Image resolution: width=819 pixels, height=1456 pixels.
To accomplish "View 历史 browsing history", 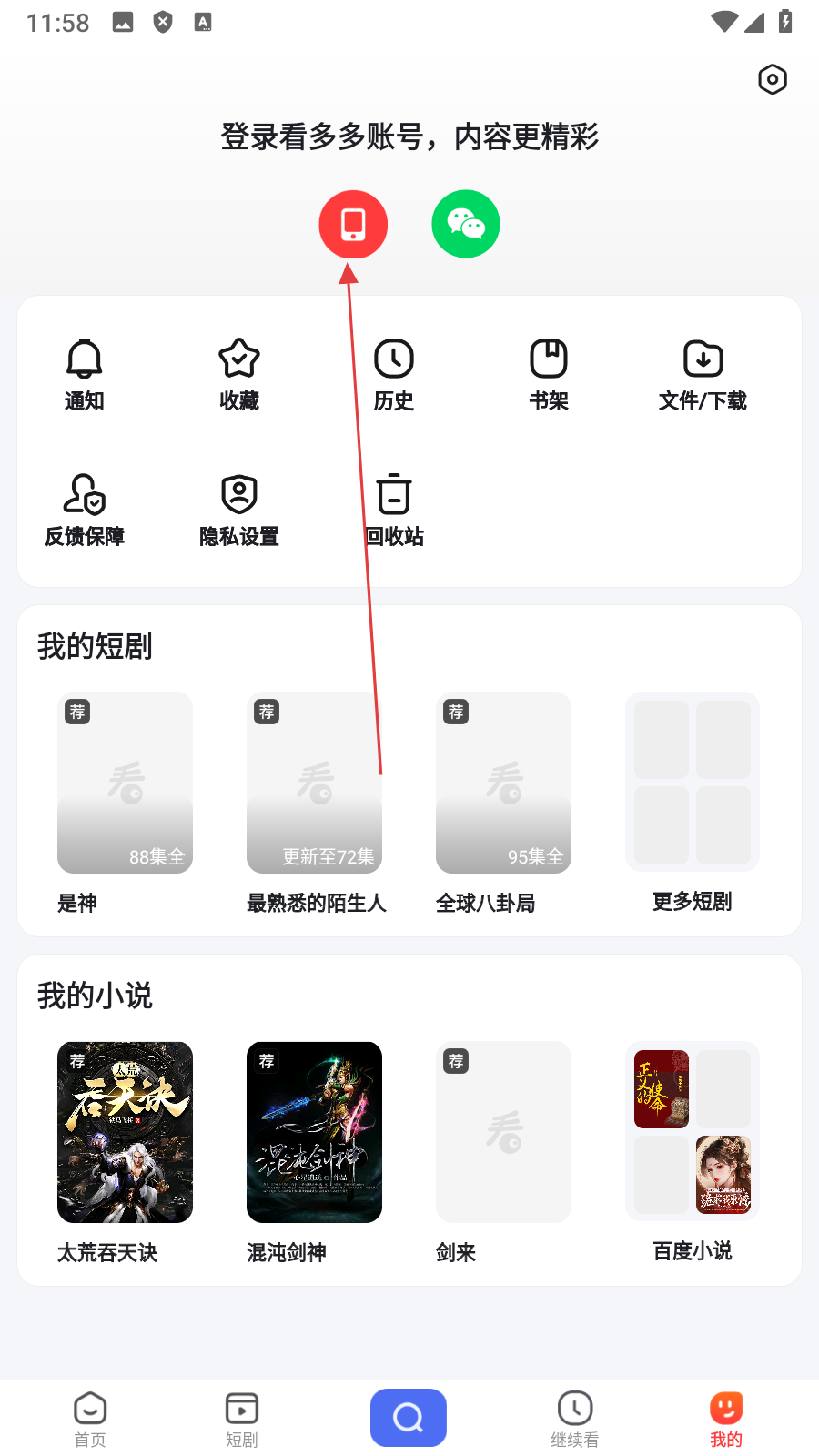I will (394, 374).
